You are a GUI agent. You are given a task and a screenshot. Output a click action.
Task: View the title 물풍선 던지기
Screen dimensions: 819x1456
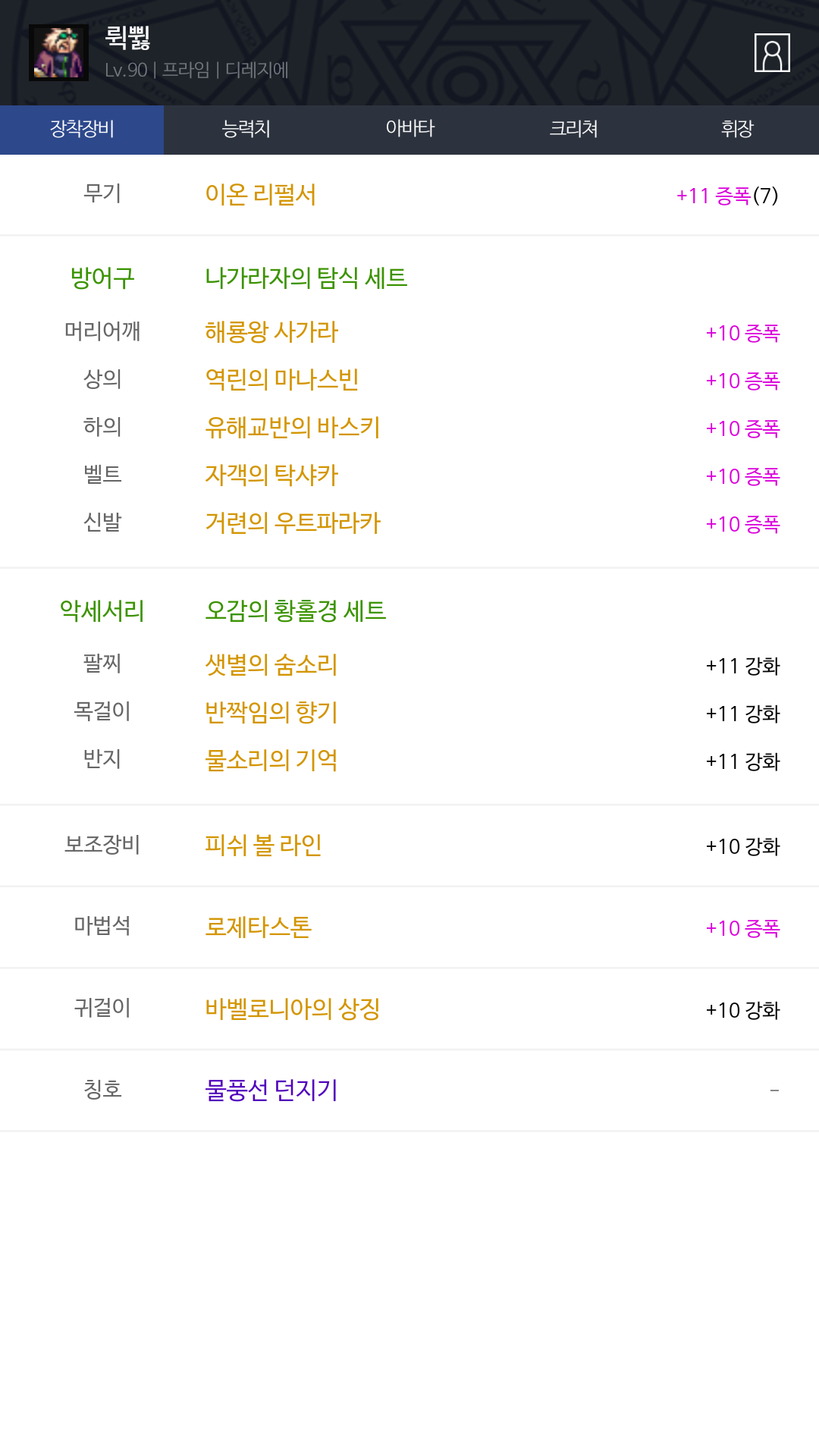[x=271, y=1090]
